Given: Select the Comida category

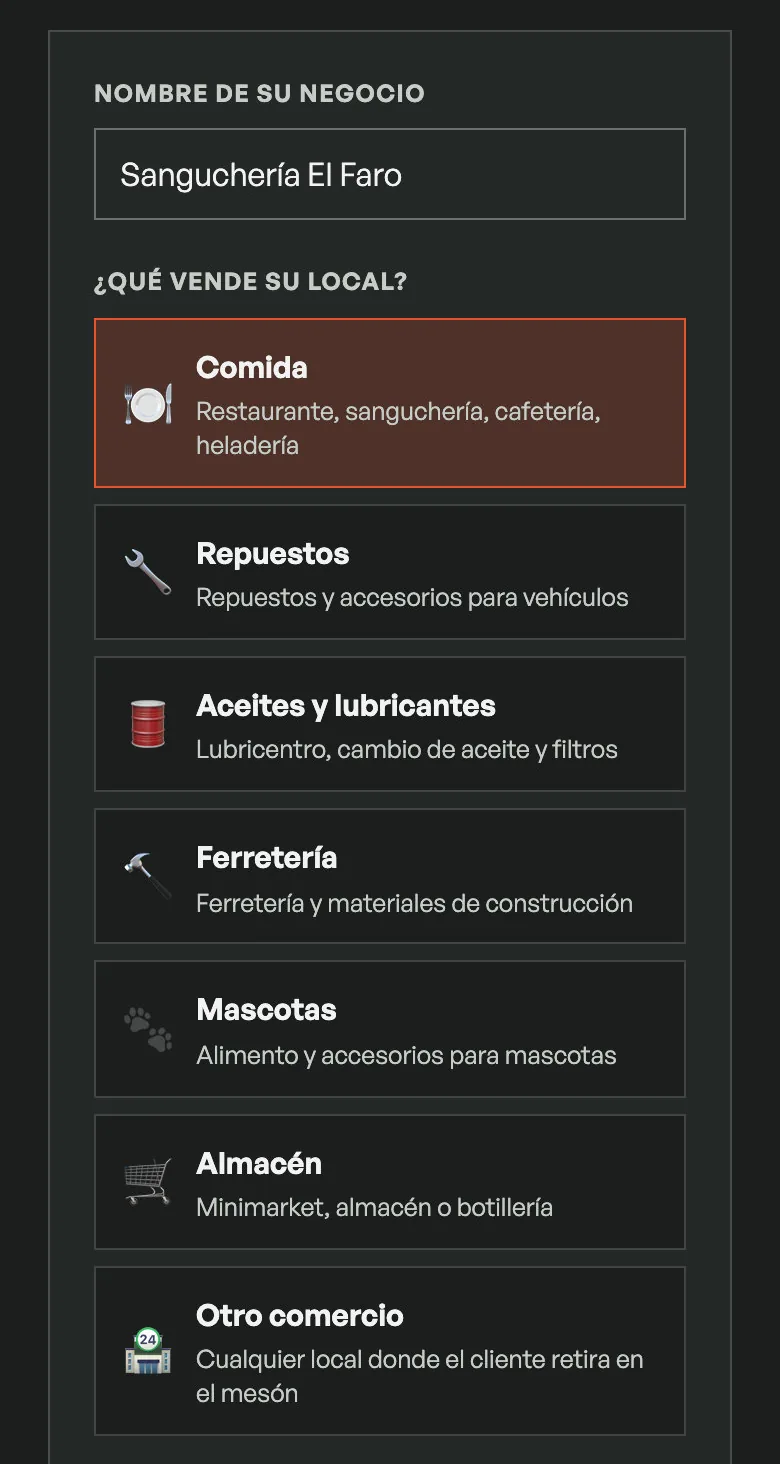Looking at the screenshot, I should pyautogui.click(x=390, y=403).
